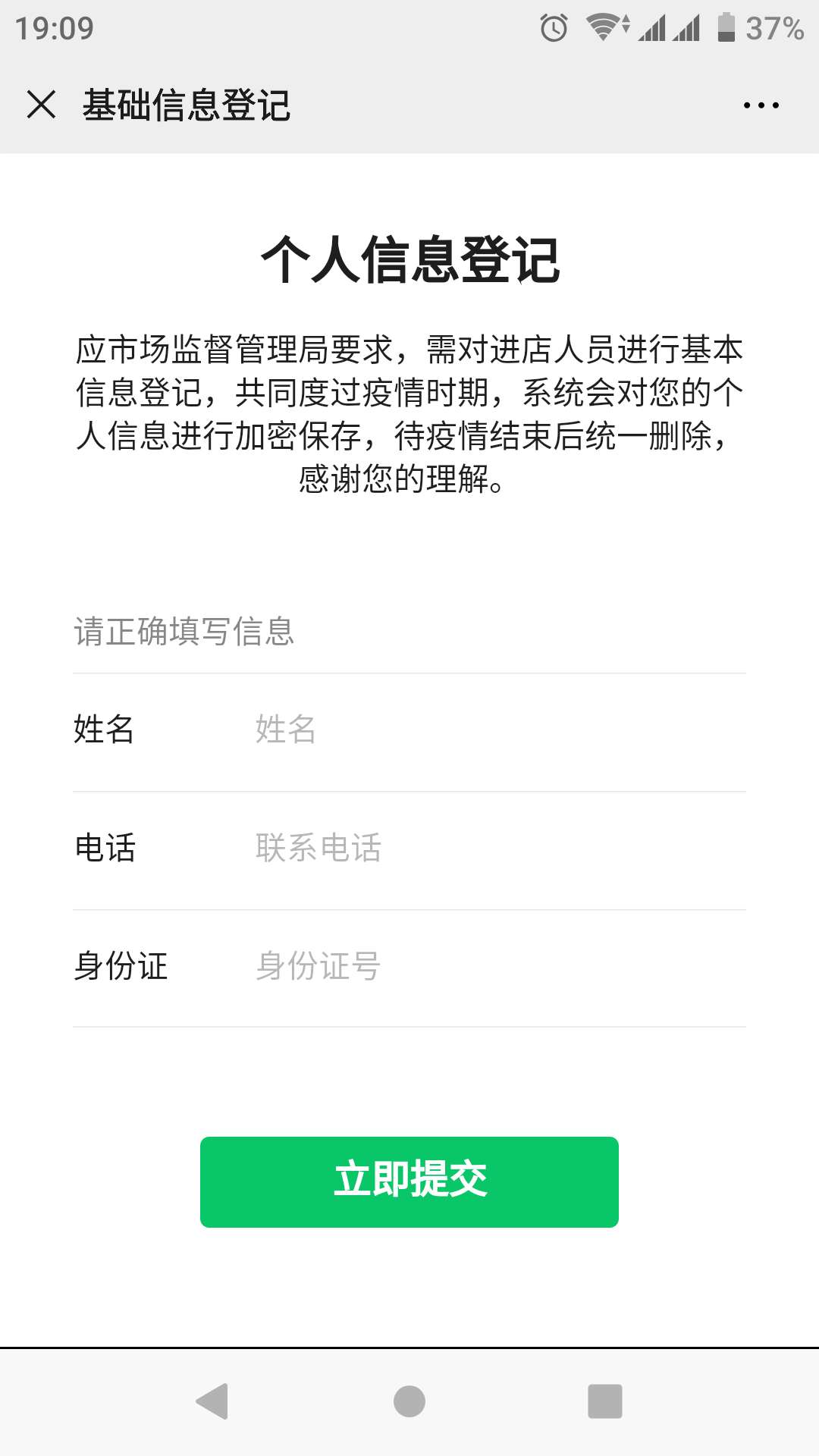
Task: Go back using system navigation bar
Action: 212,1401
